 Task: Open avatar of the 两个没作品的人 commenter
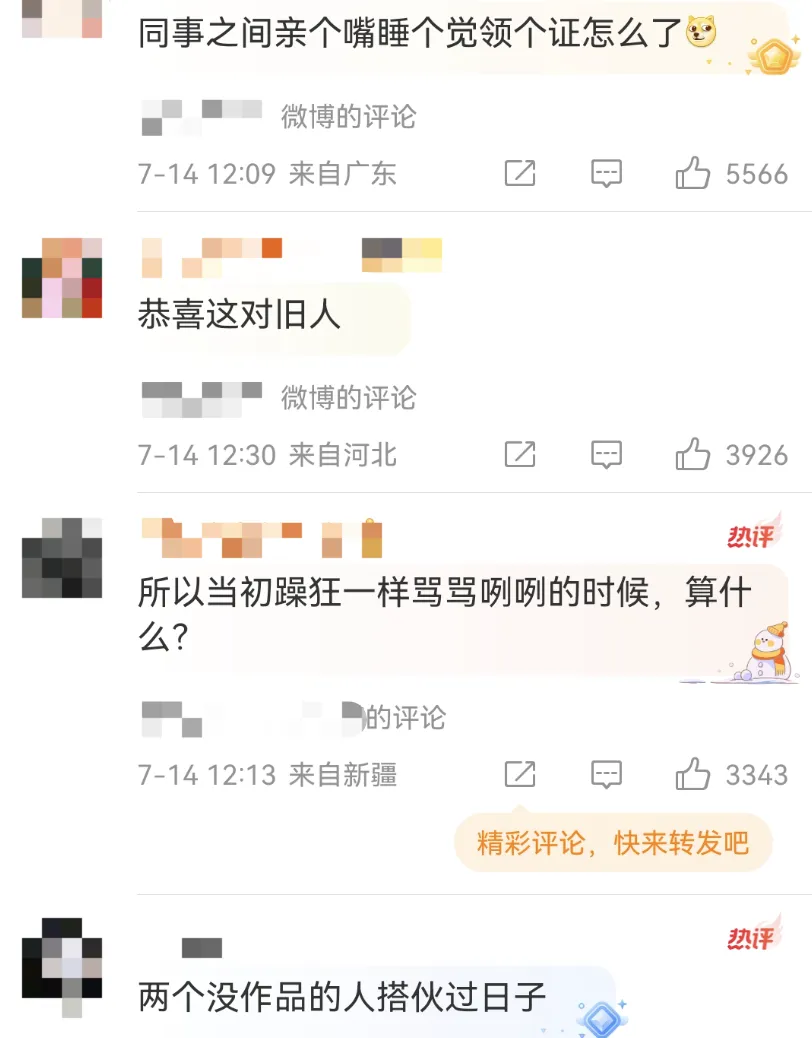tap(62, 966)
